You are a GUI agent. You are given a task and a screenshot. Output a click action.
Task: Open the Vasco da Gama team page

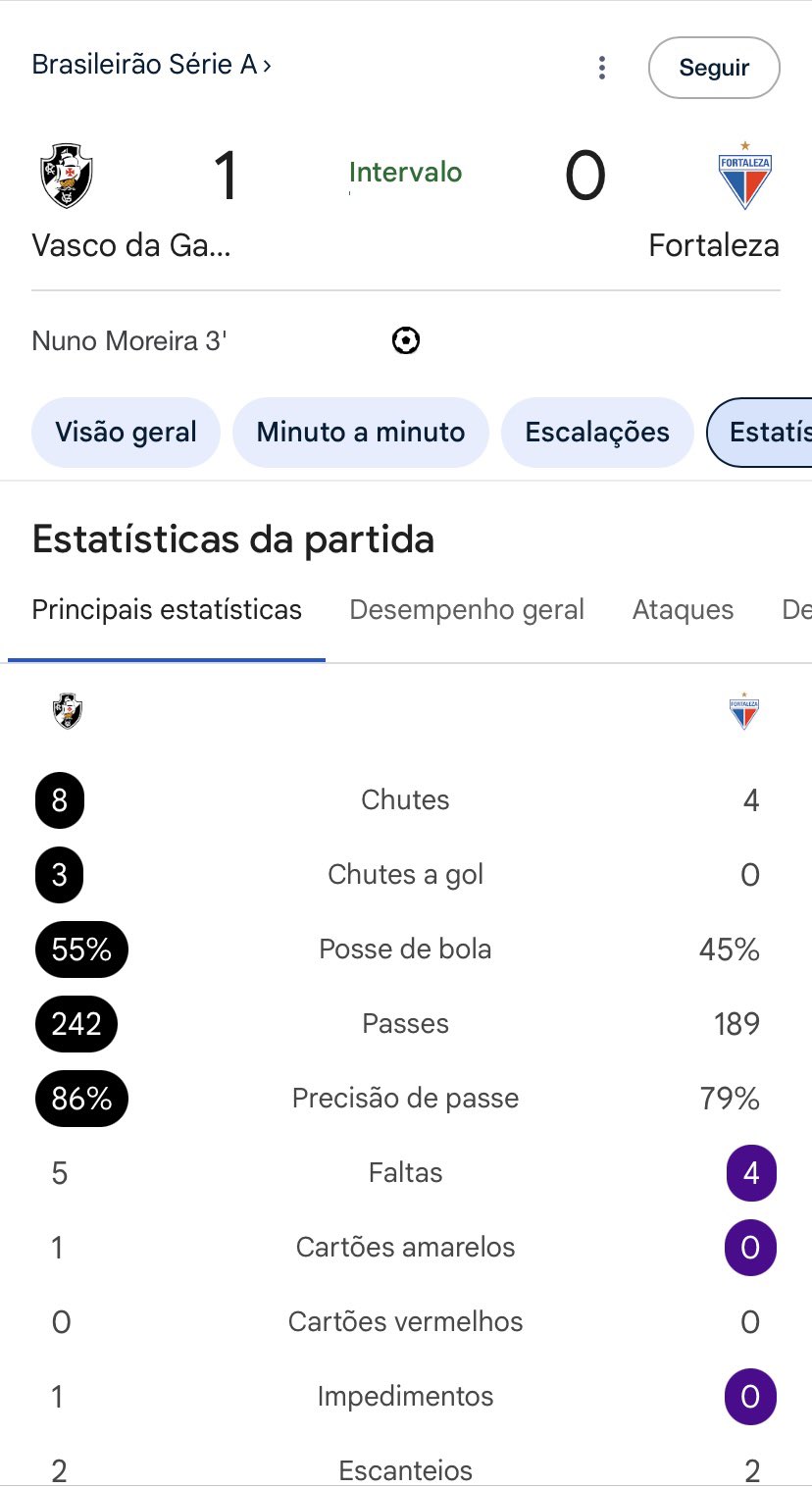[130, 203]
